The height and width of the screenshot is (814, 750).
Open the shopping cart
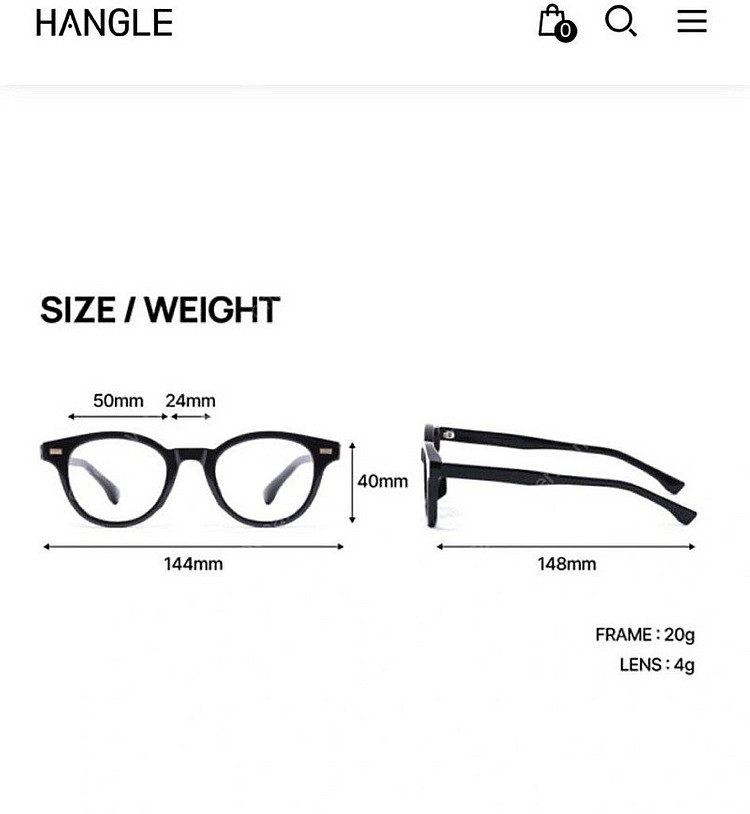(x=554, y=21)
